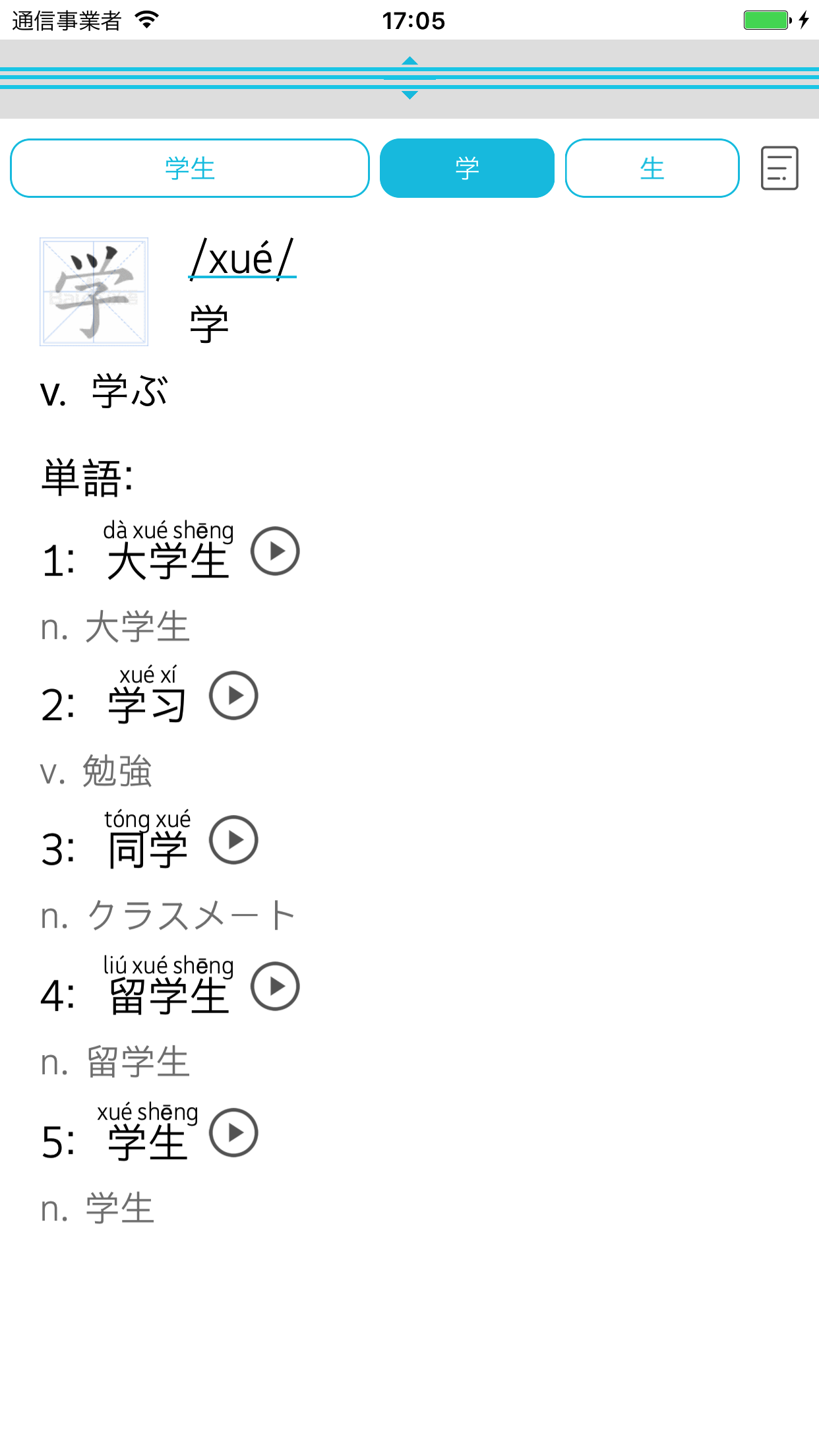Image resolution: width=819 pixels, height=1456 pixels.
Task: Listen to 留学生 pronunciation
Action: pos(275,986)
